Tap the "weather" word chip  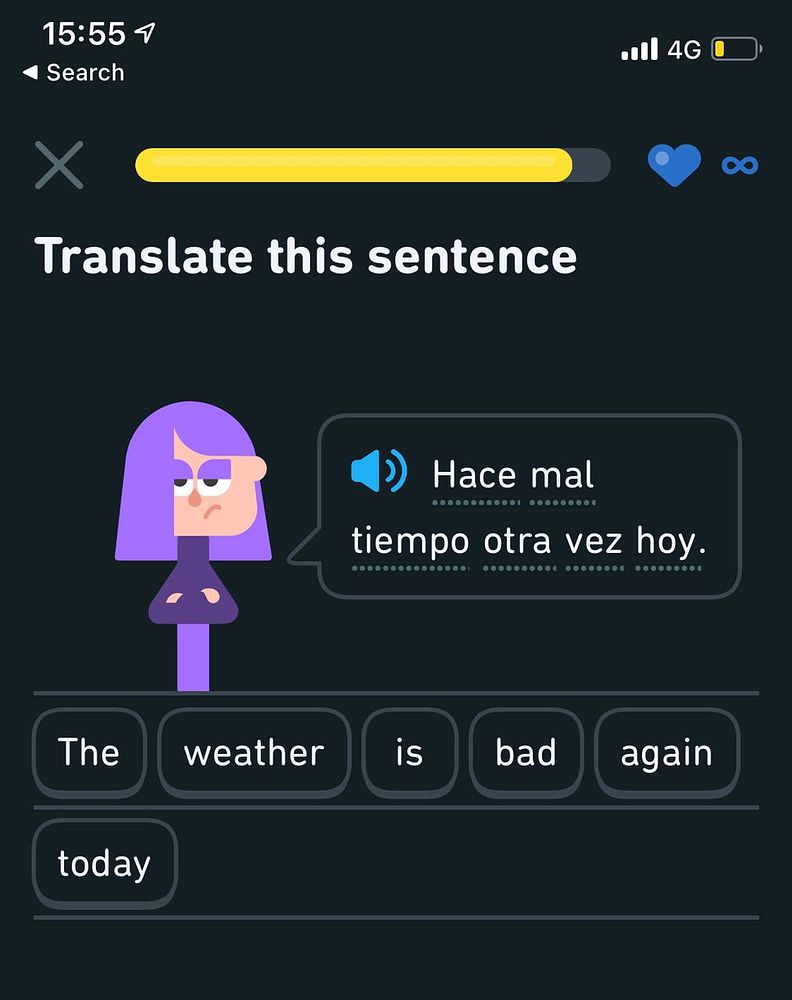(x=254, y=752)
